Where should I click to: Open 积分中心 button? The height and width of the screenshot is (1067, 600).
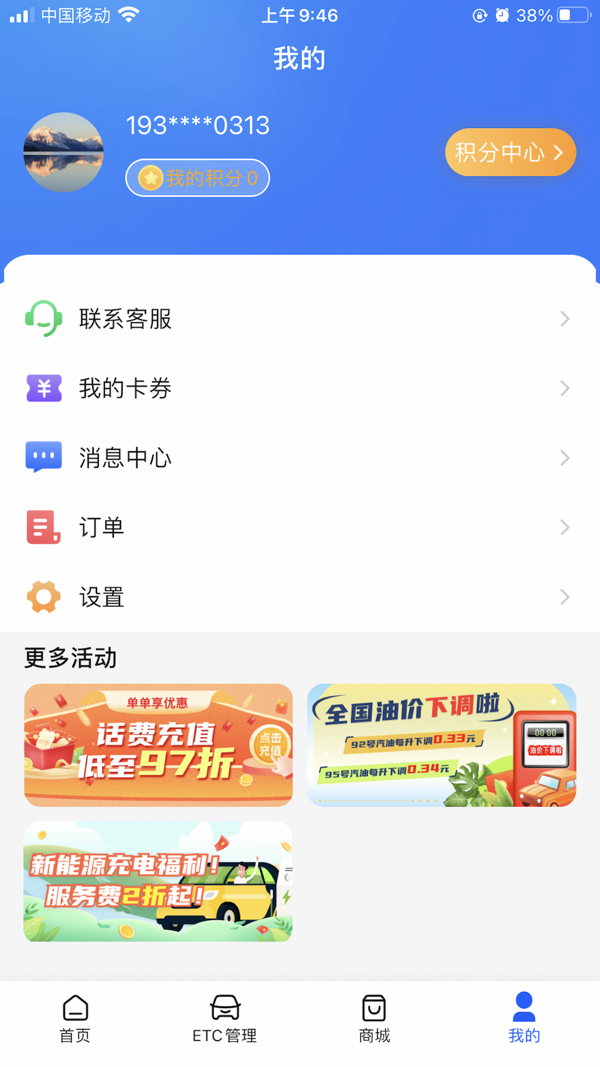(510, 153)
